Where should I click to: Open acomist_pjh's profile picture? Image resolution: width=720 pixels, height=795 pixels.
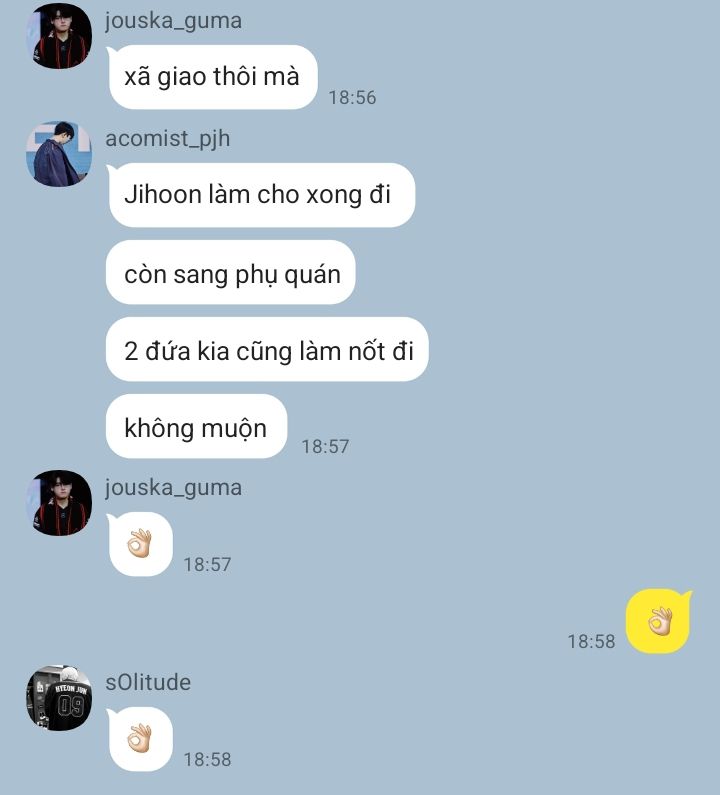click(x=58, y=154)
